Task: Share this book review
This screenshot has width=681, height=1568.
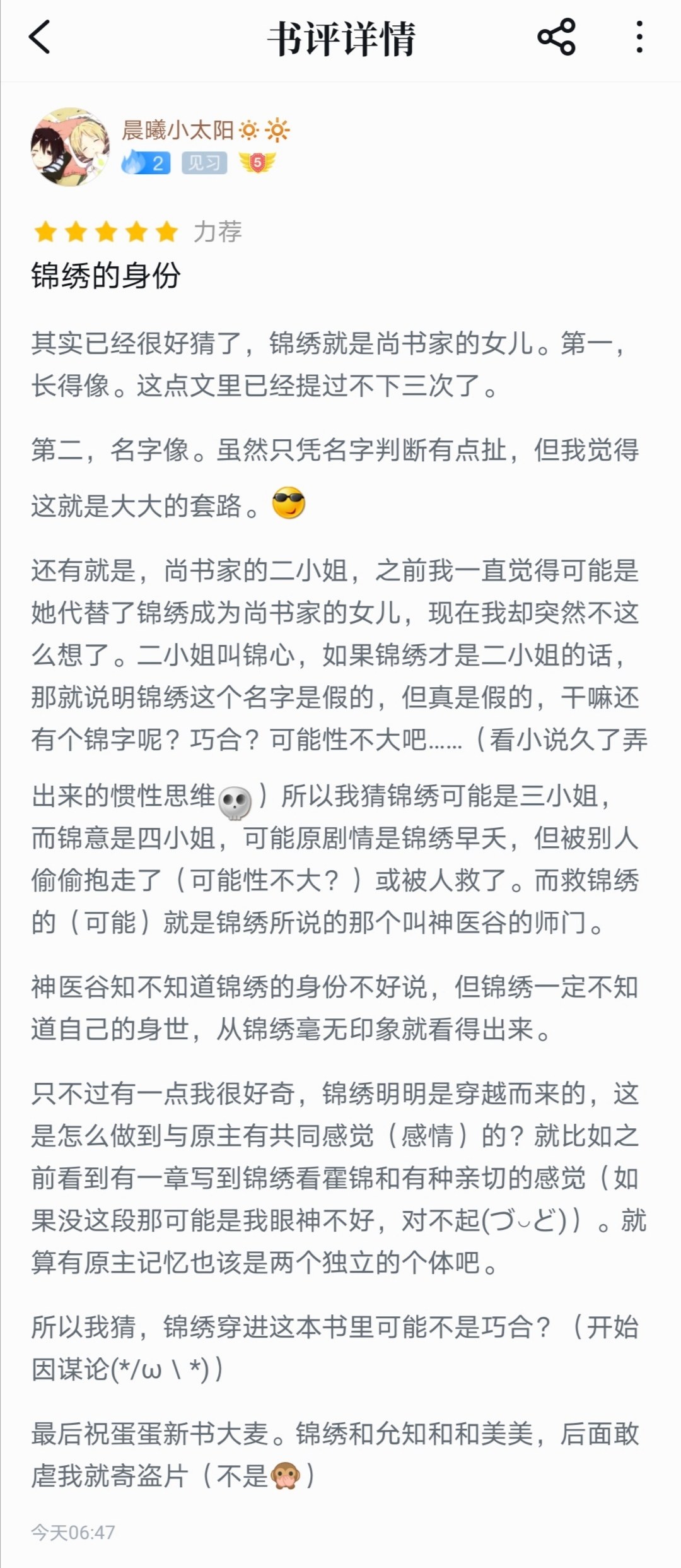Action: tap(556, 38)
